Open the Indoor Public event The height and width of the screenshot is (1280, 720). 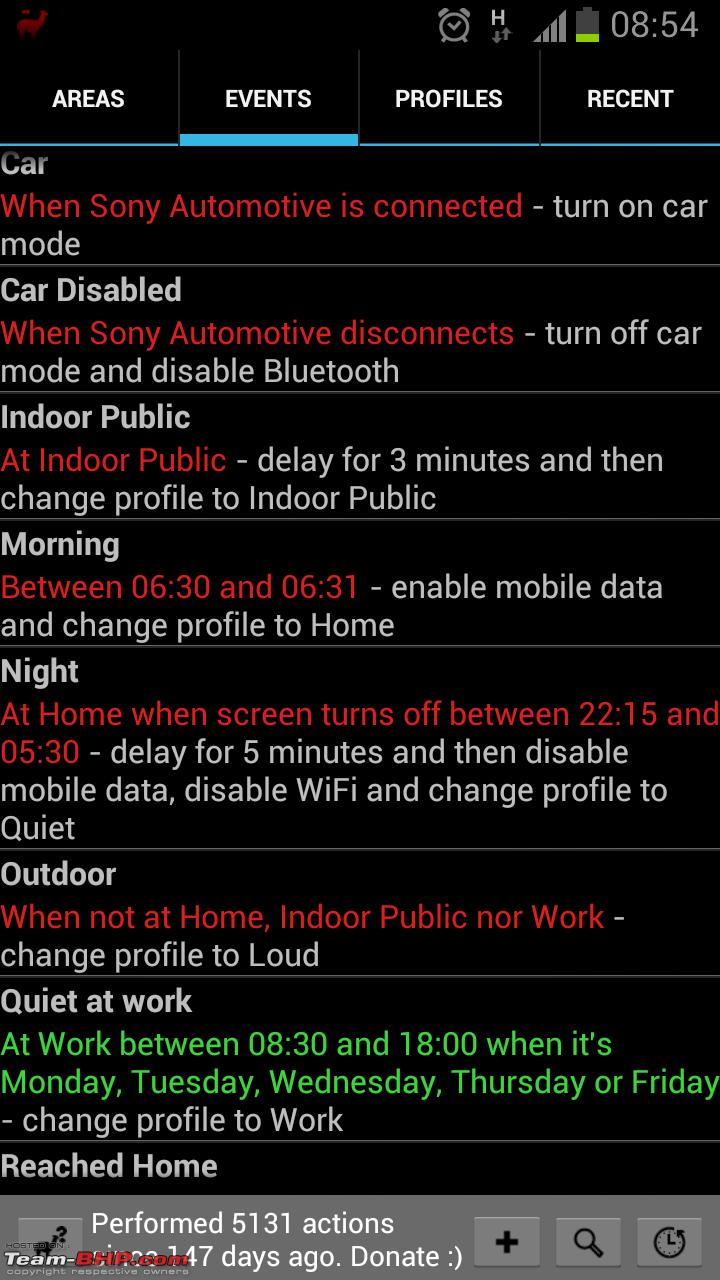(360, 456)
